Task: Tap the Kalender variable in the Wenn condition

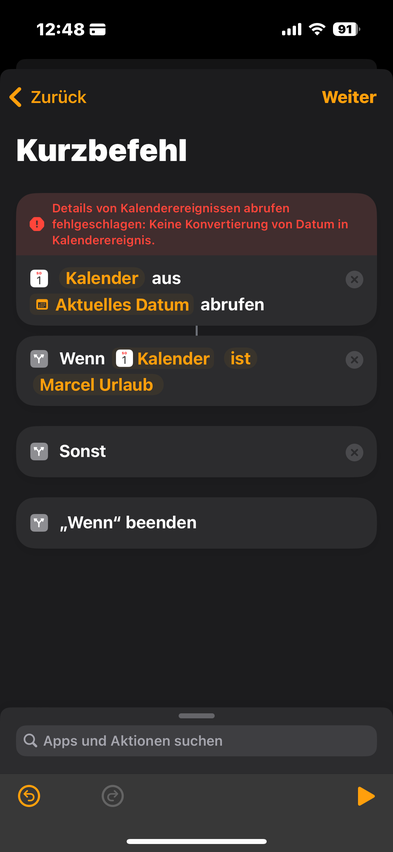Action: (x=163, y=359)
